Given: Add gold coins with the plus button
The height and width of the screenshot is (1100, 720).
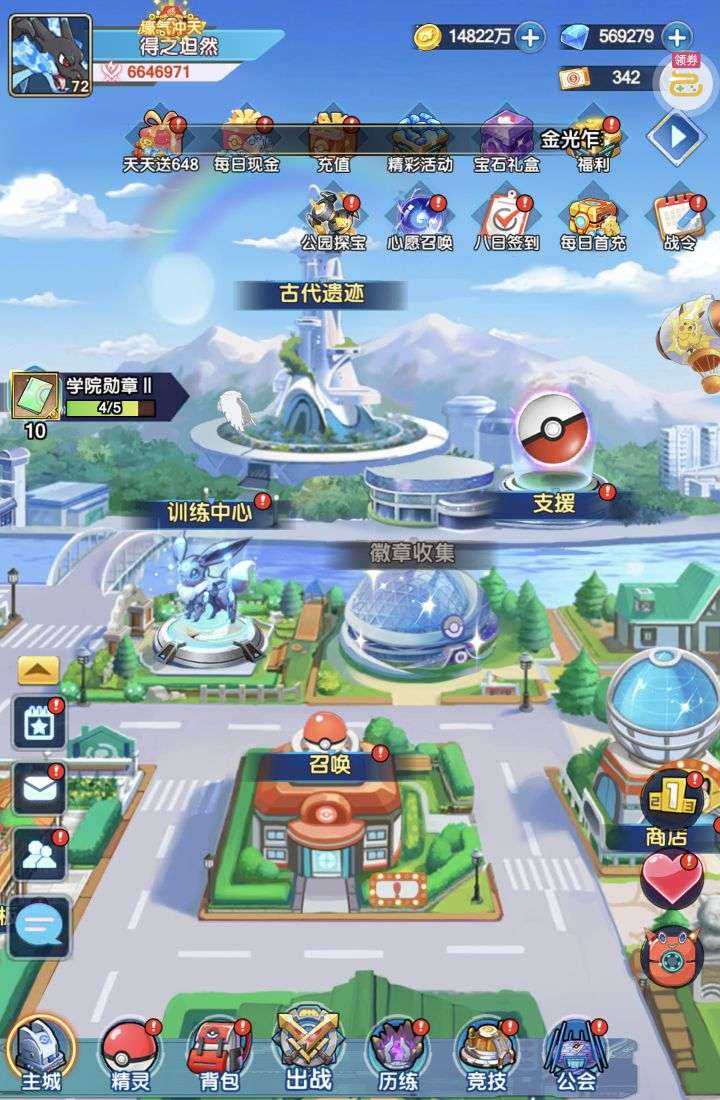Looking at the screenshot, I should (x=528, y=38).
